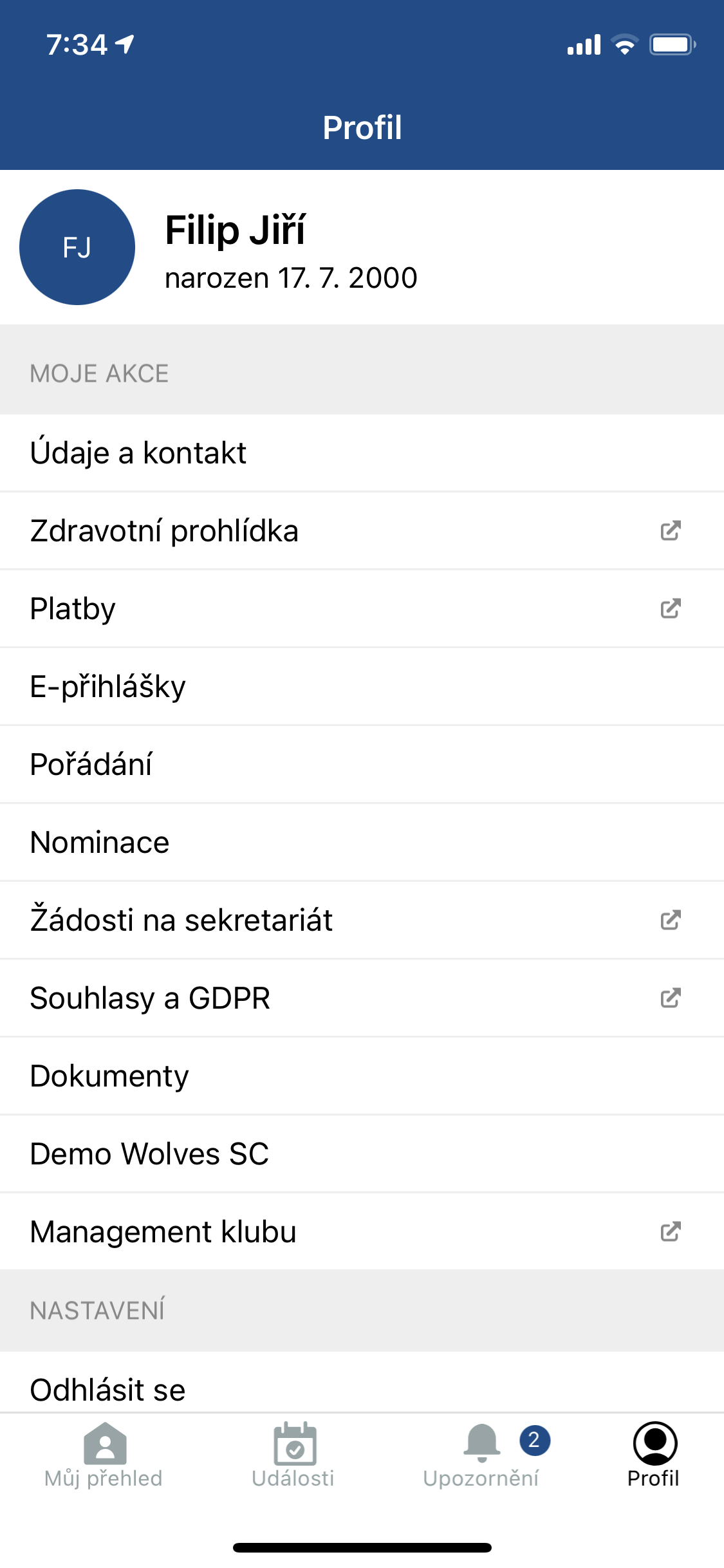Show Dokumenty
Viewport: 724px width, 1568px height.
[x=362, y=1076]
